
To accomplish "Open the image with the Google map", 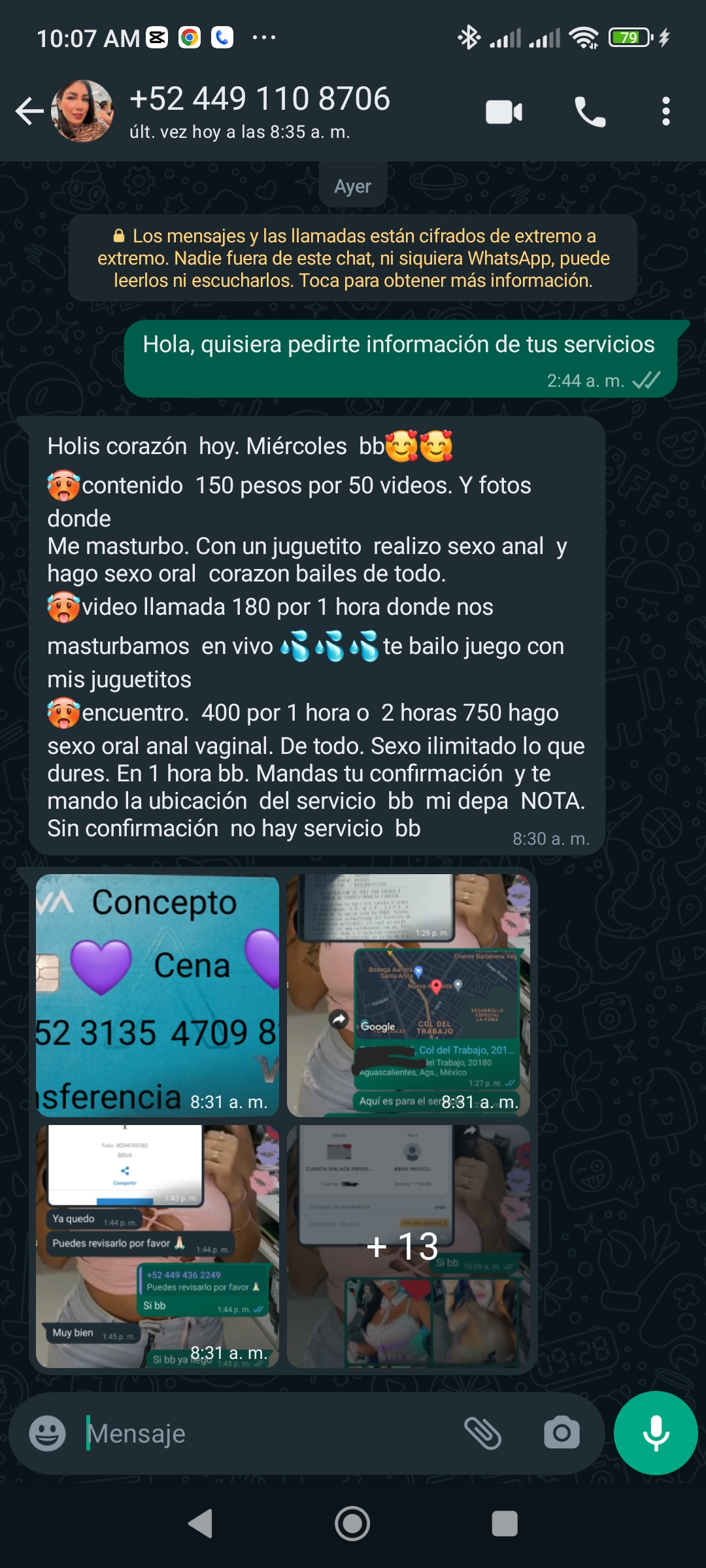I will 409,995.
